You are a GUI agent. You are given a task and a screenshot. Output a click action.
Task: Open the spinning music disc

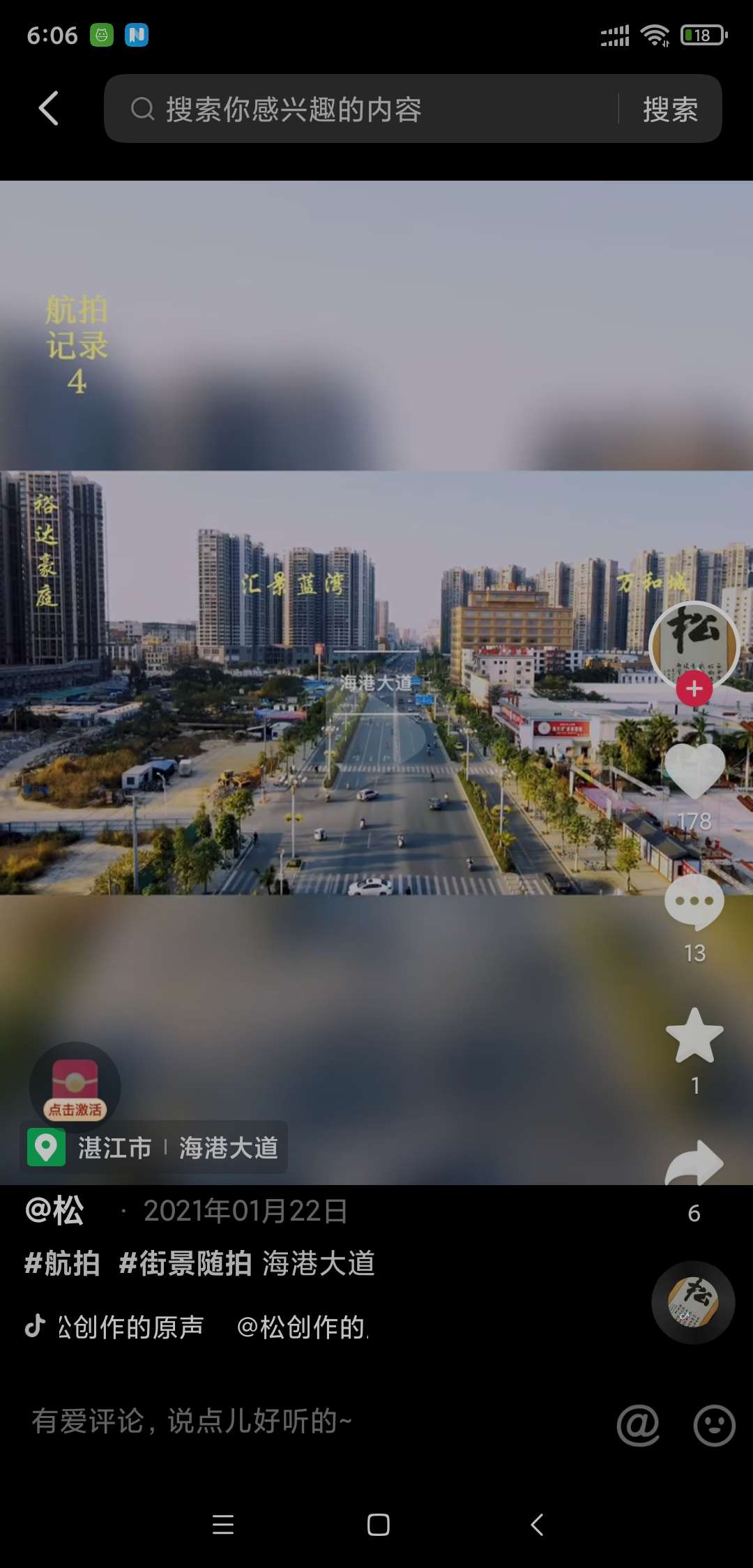click(x=693, y=1302)
